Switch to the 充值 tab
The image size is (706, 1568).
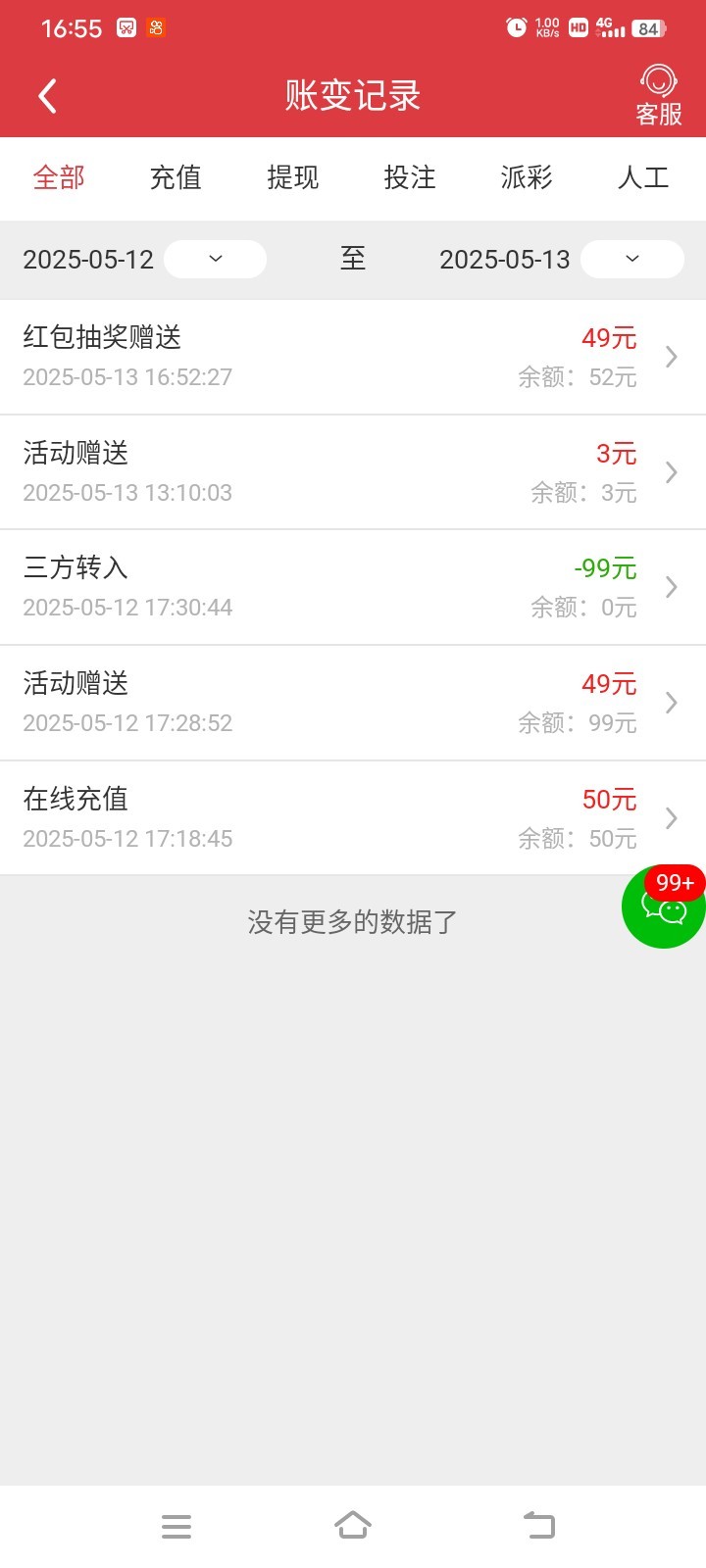176,178
